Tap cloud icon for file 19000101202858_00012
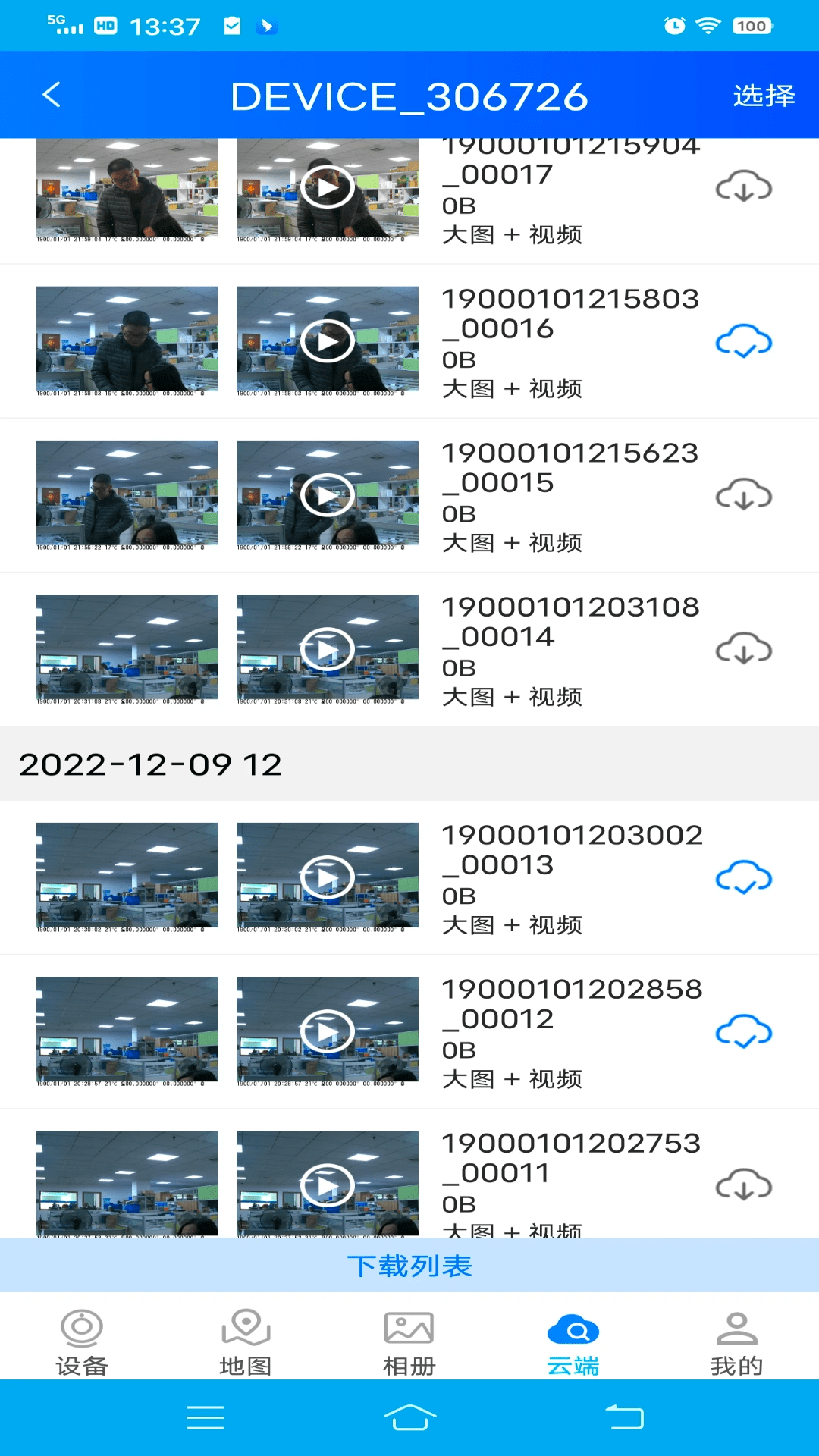 click(743, 1032)
